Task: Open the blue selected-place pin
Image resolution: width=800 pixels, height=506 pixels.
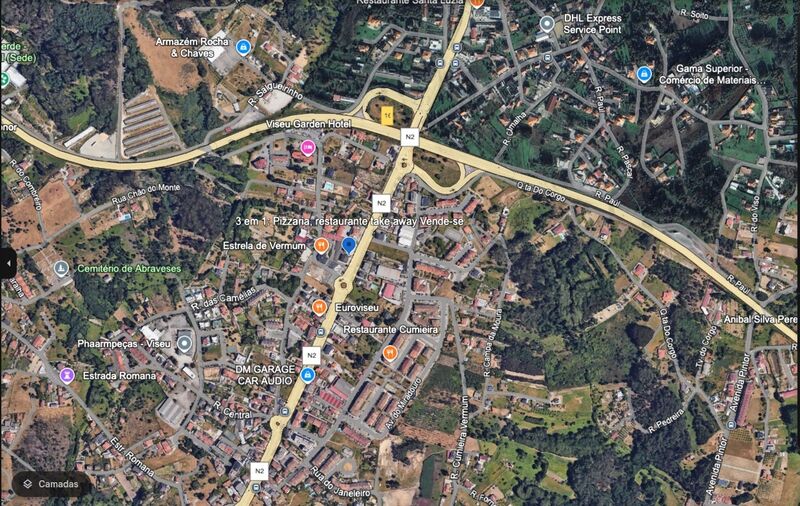Action: [x=348, y=244]
